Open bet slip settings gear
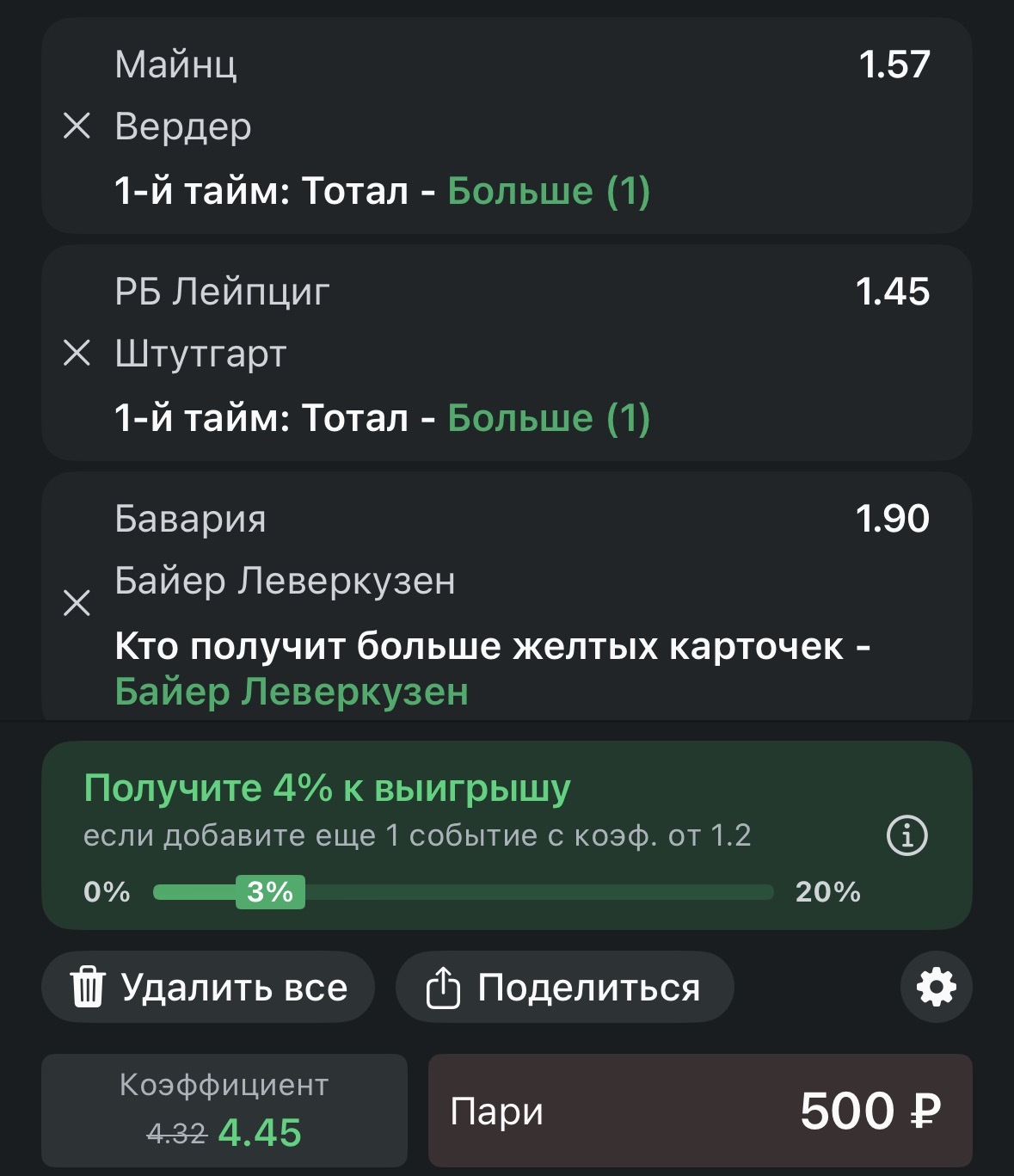 coord(936,987)
